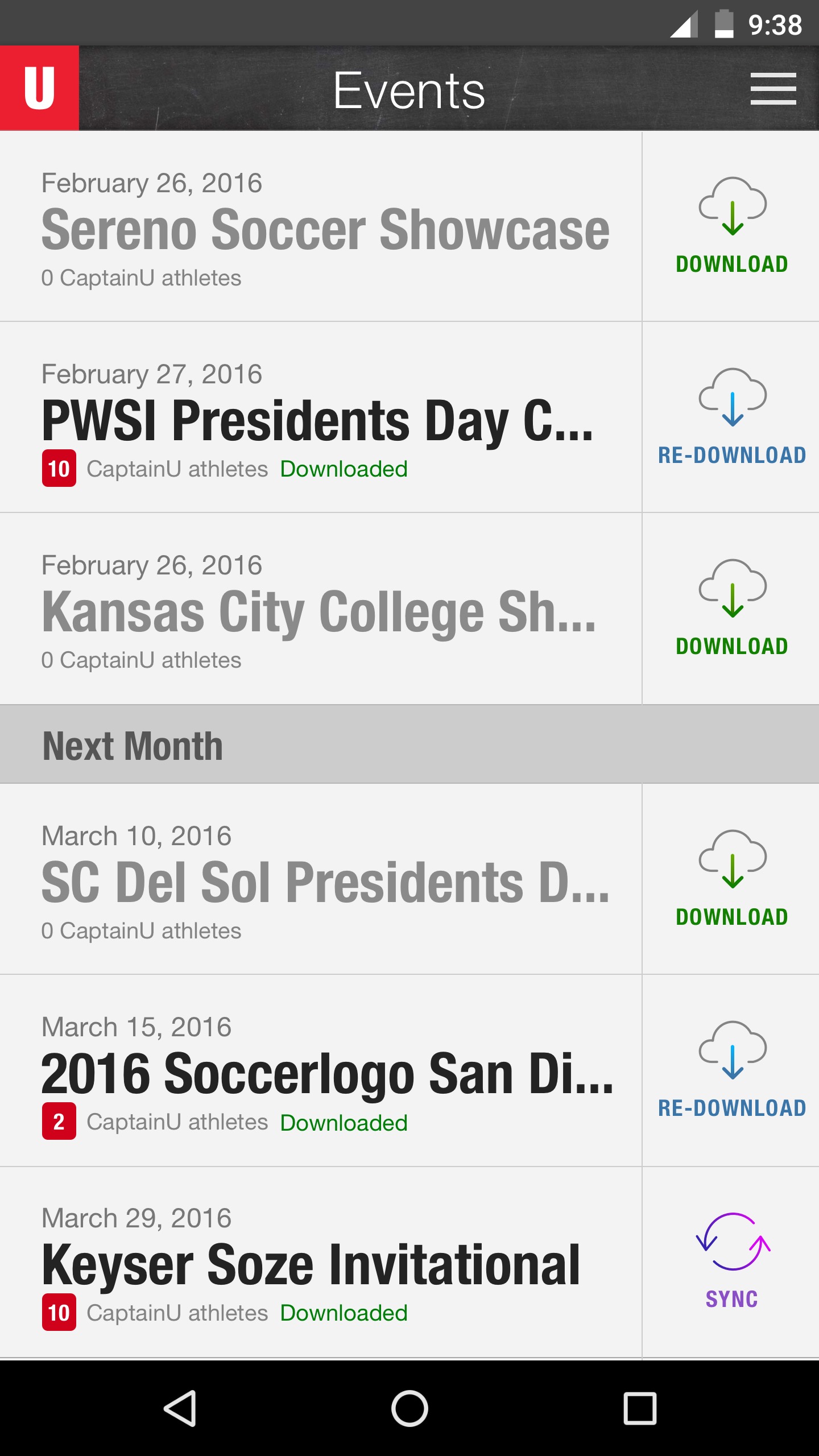Re-download PWSI Presidents Day event
The height and width of the screenshot is (1456, 819).
(731, 417)
